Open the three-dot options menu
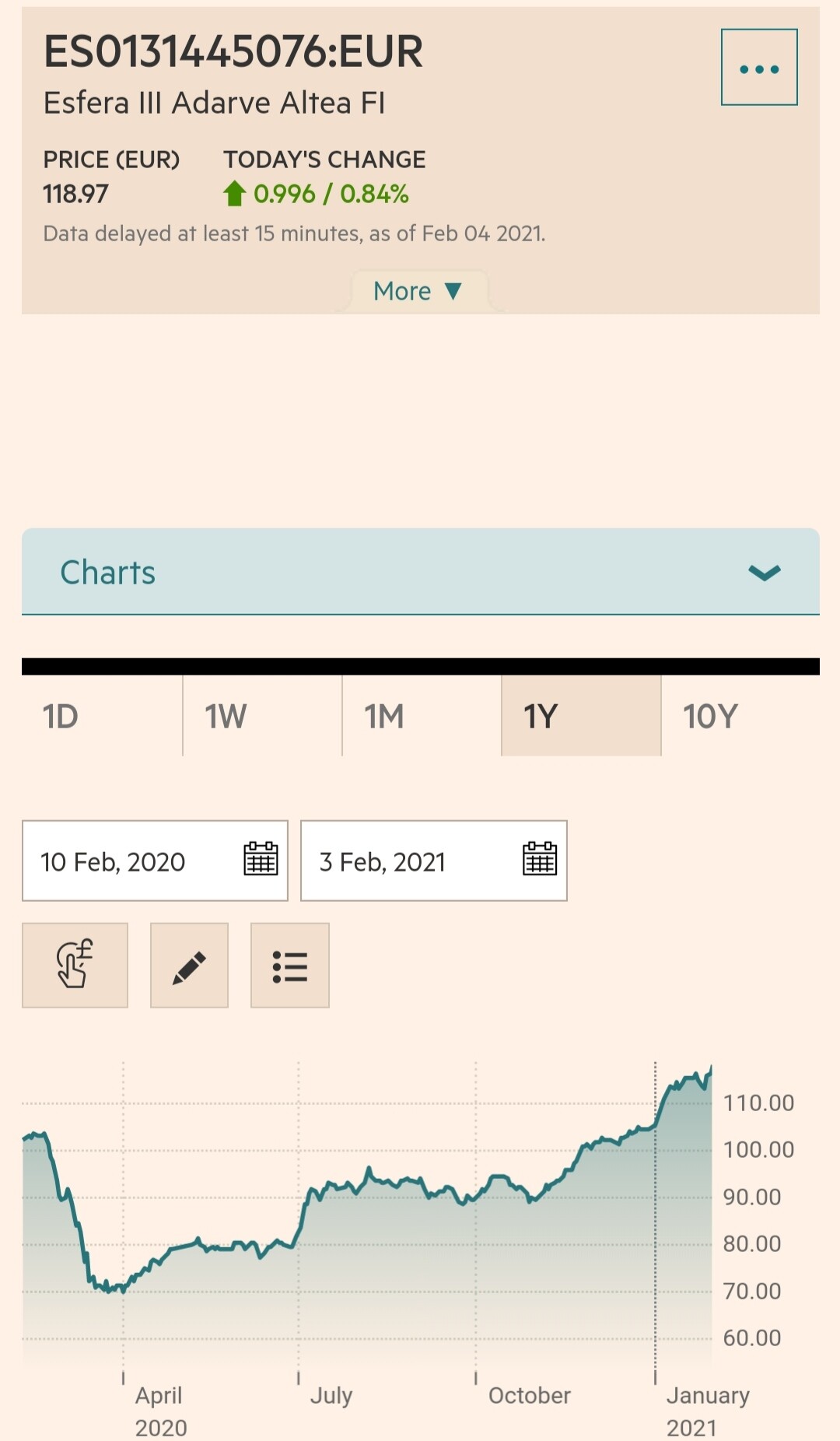Viewport: 840px width, 1441px height. [x=759, y=67]
